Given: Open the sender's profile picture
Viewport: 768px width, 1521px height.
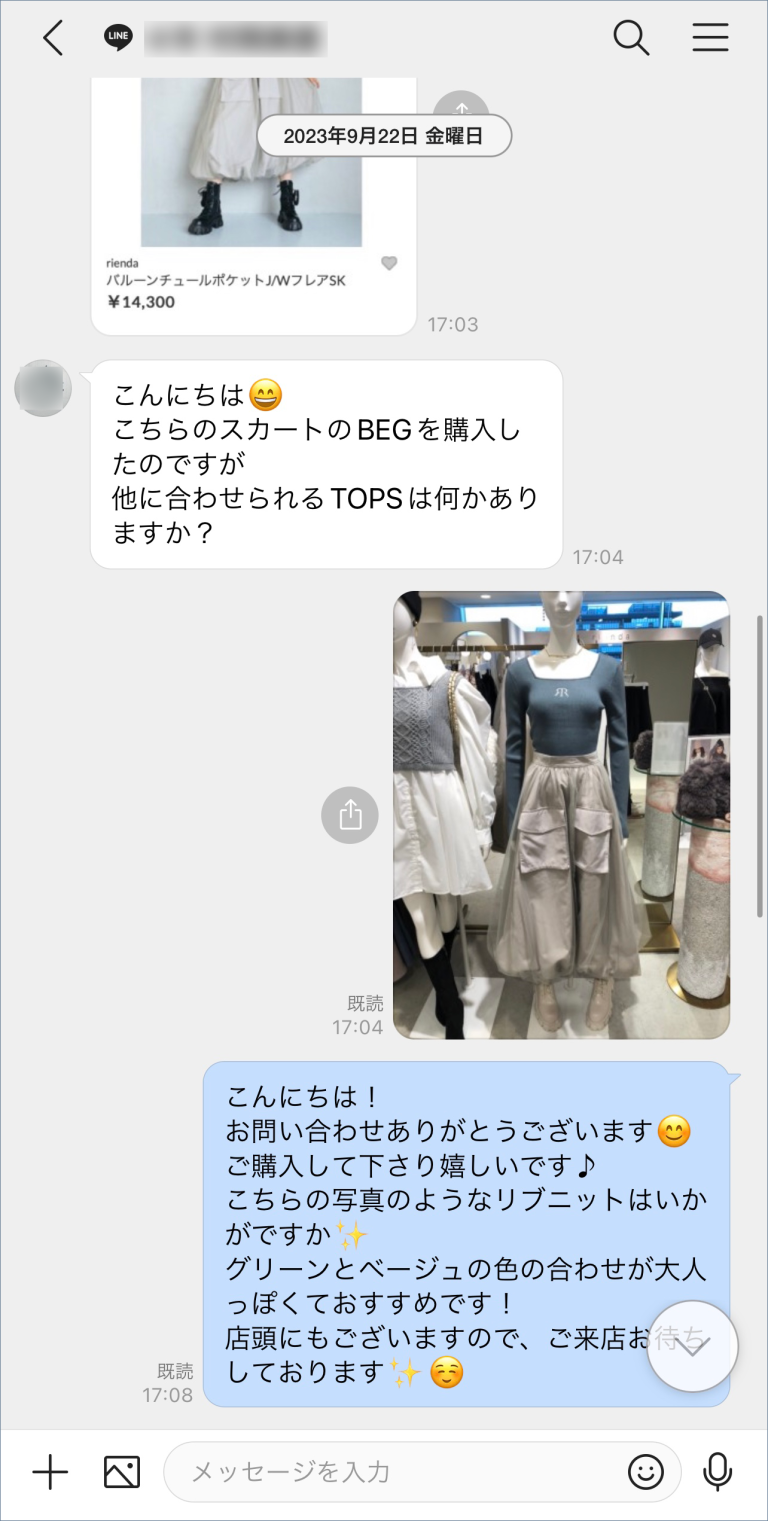Looking at the screenshot, I should [x=43, y=388].
